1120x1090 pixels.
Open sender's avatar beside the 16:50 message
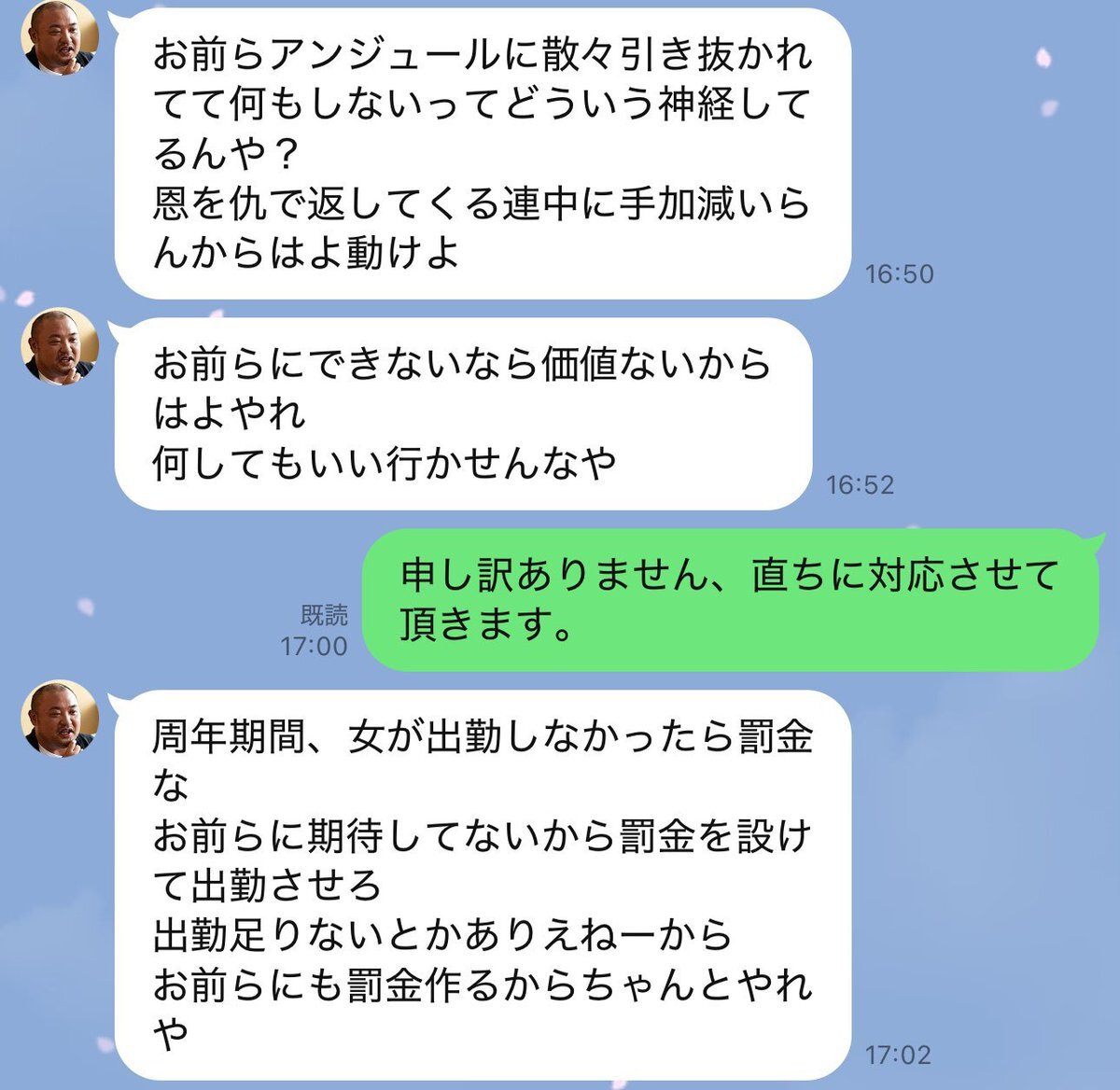[x=60, y=39]
